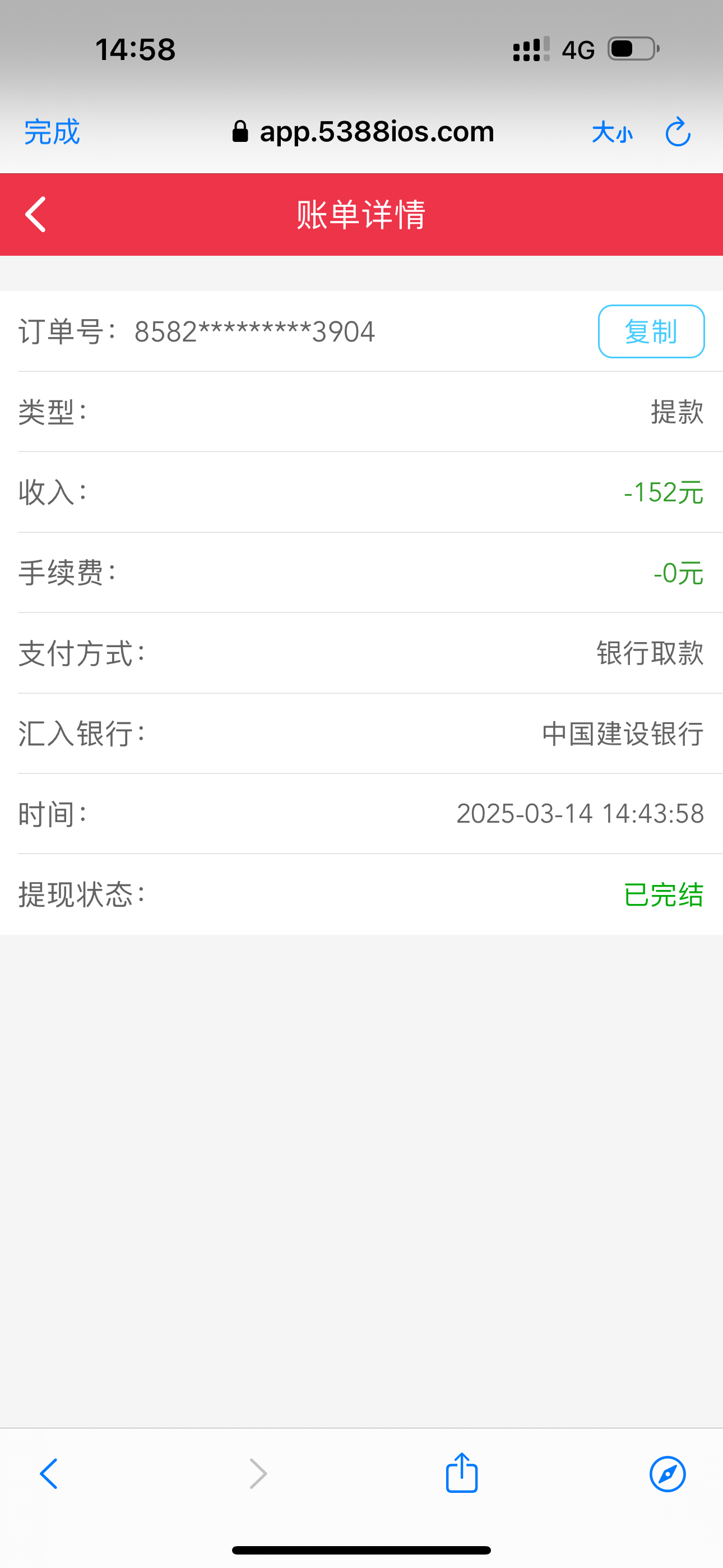
Task: Tap the forward chevron in Safari bottom toolbar
Action: pyautogui.click(x=257, y=1474)
